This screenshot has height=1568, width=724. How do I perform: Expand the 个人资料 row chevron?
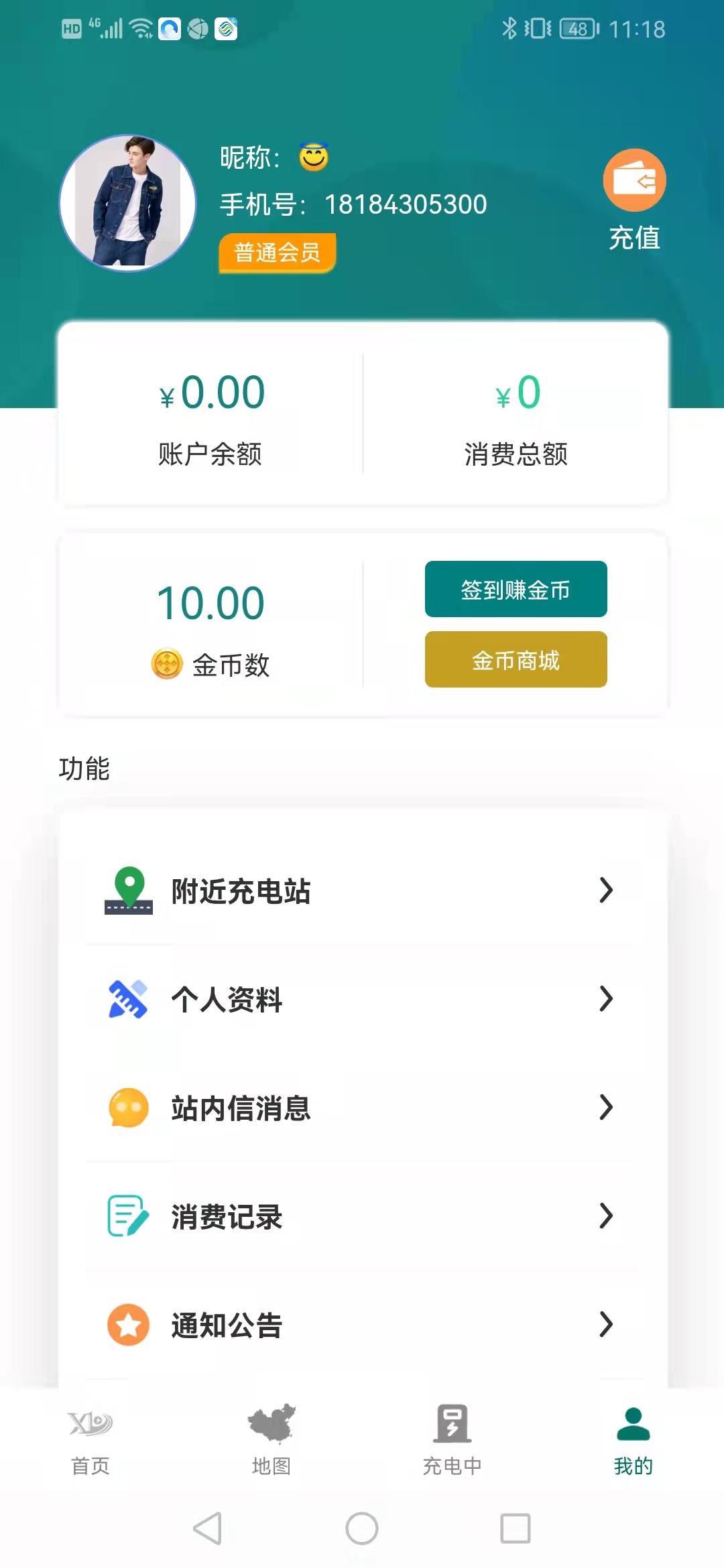tap(607, 1000)
